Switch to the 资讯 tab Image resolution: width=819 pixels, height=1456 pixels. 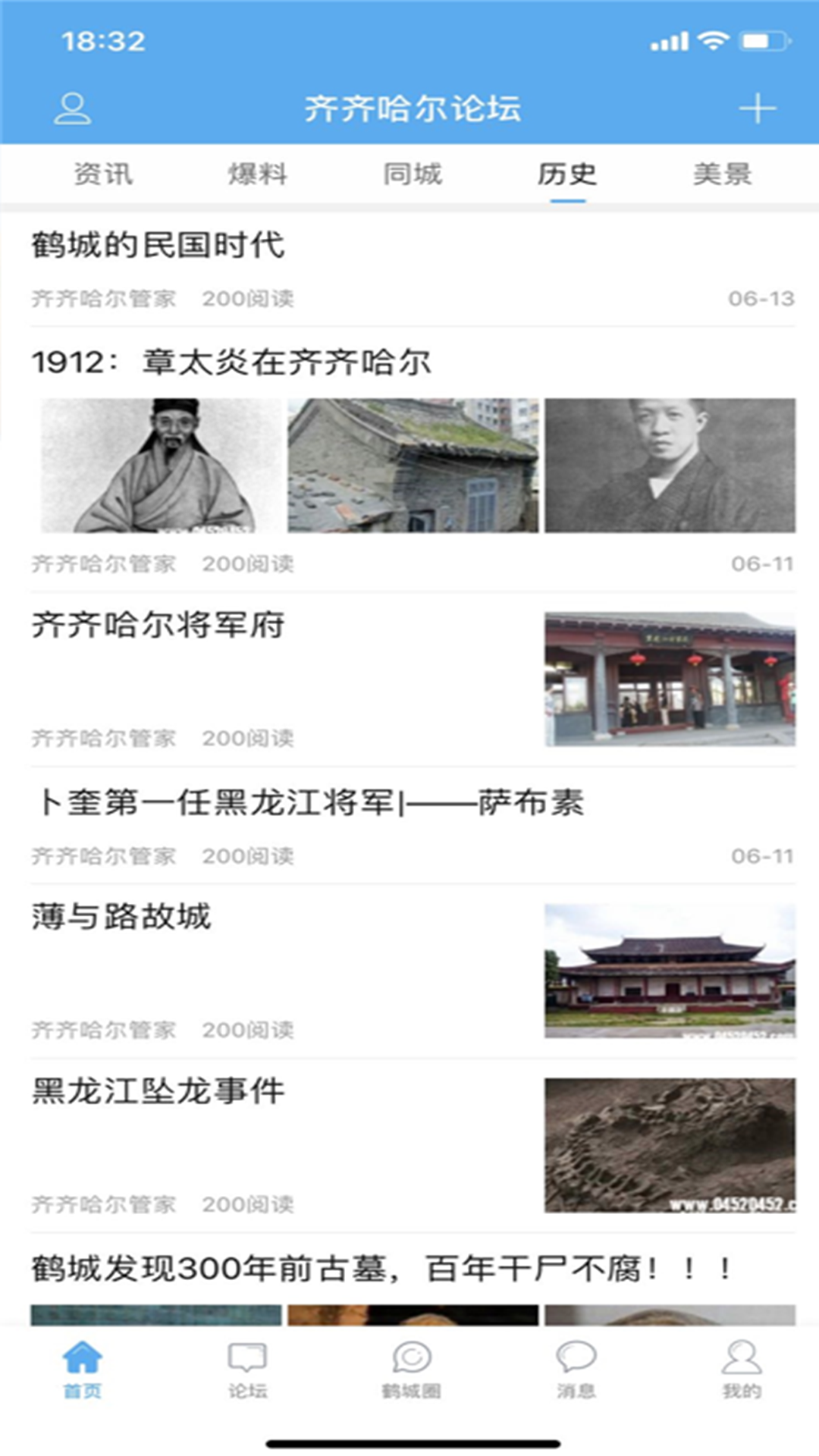click(102, 174)
